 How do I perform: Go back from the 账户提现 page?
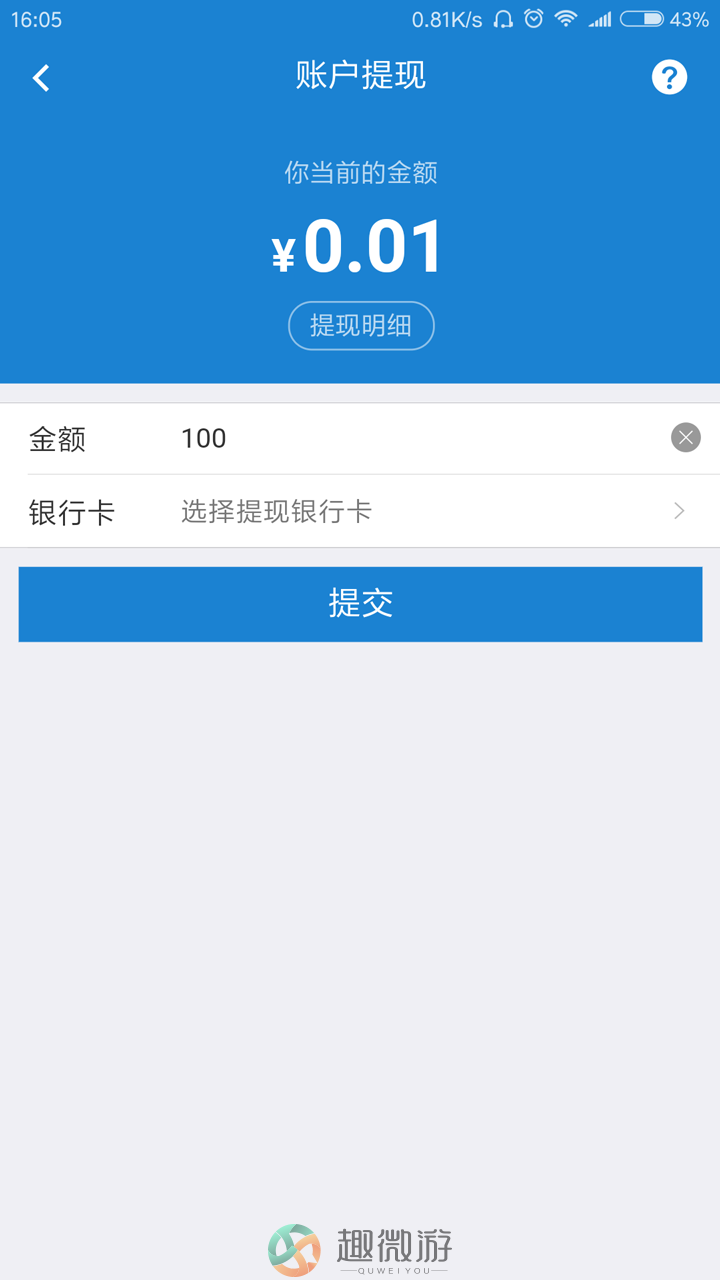41,78
